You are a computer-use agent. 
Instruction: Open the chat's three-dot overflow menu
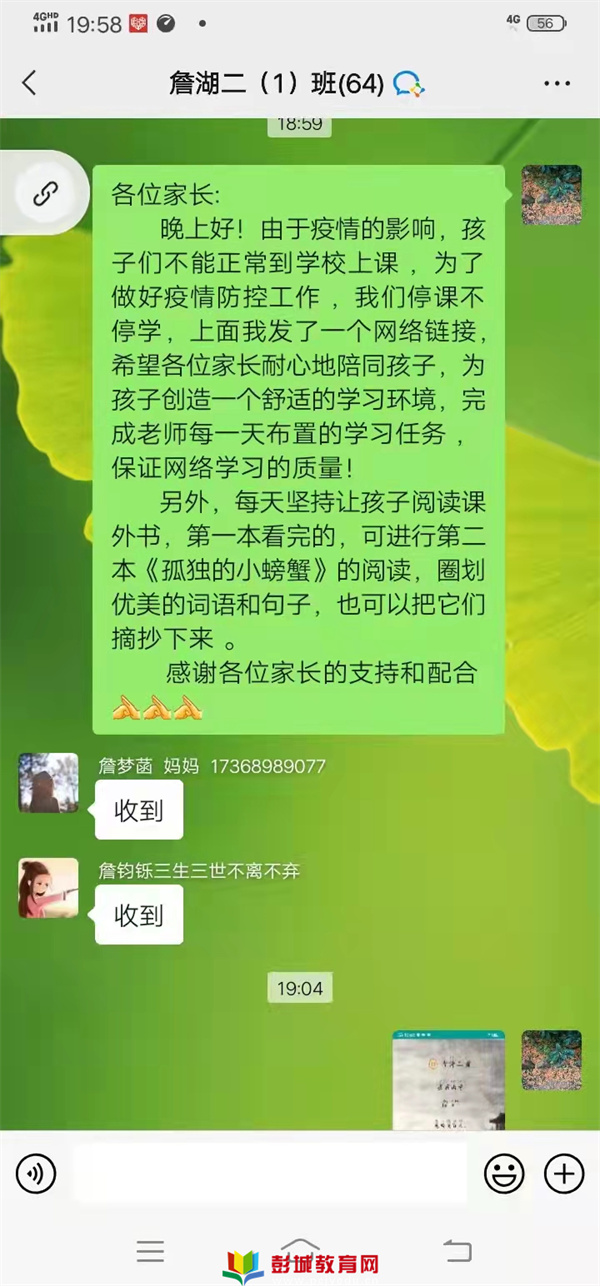click(556, 84)
